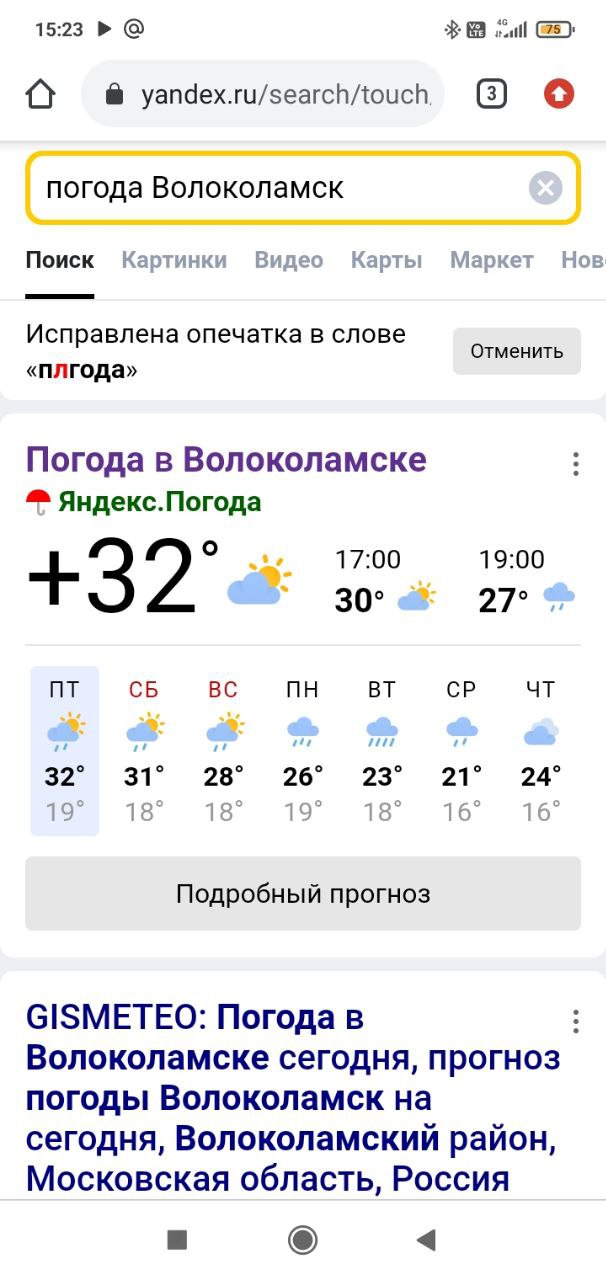Go back using the system navigation bar
This screenshot has width=606, height=1280.
coord(426,1240)
